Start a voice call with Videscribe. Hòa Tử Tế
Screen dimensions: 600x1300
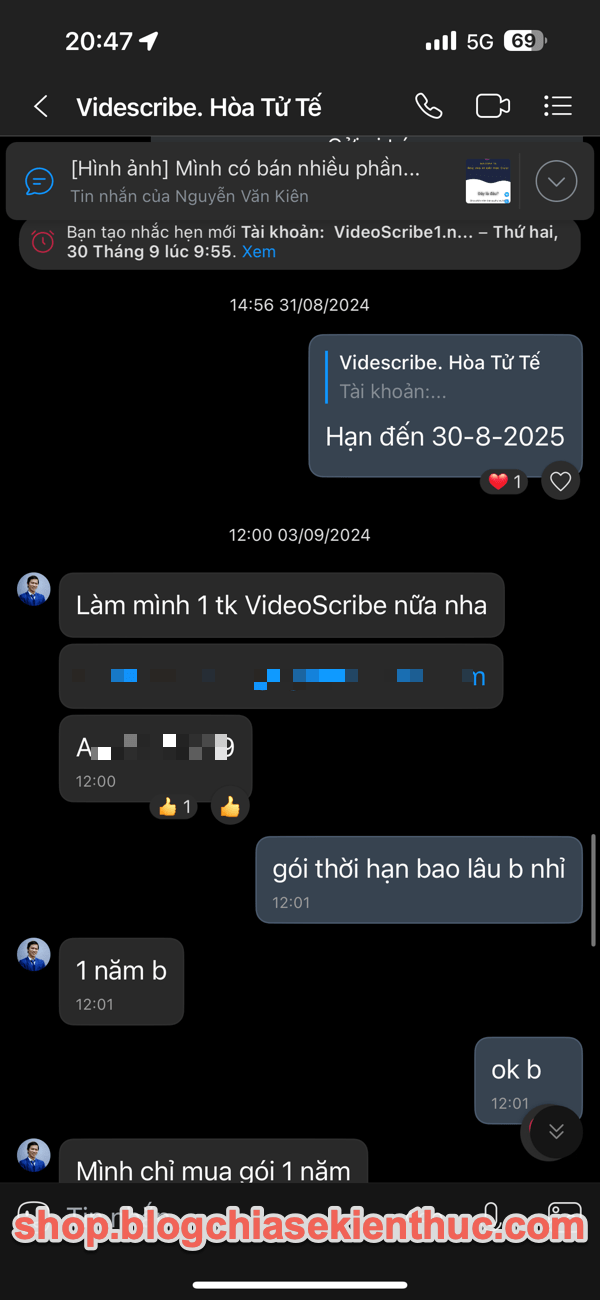click(429, 106)
